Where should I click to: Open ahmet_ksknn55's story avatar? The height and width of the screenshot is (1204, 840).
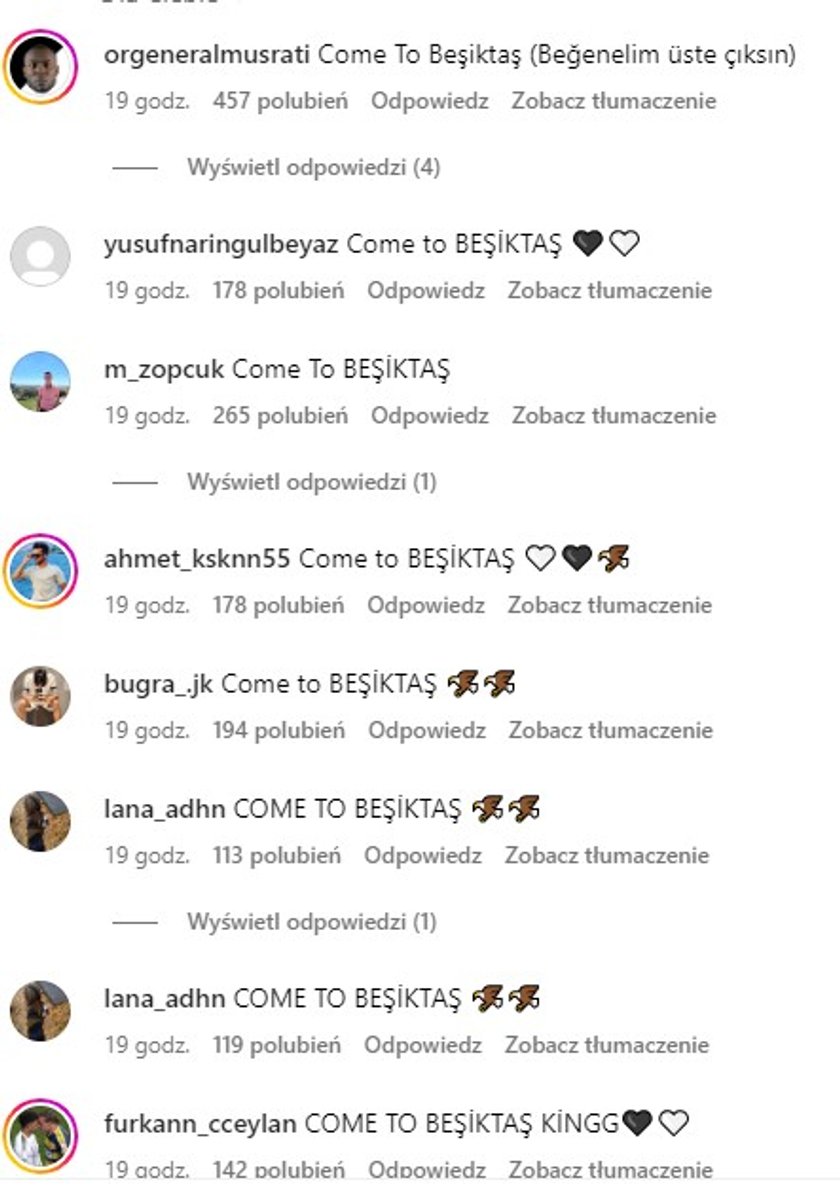41,571
